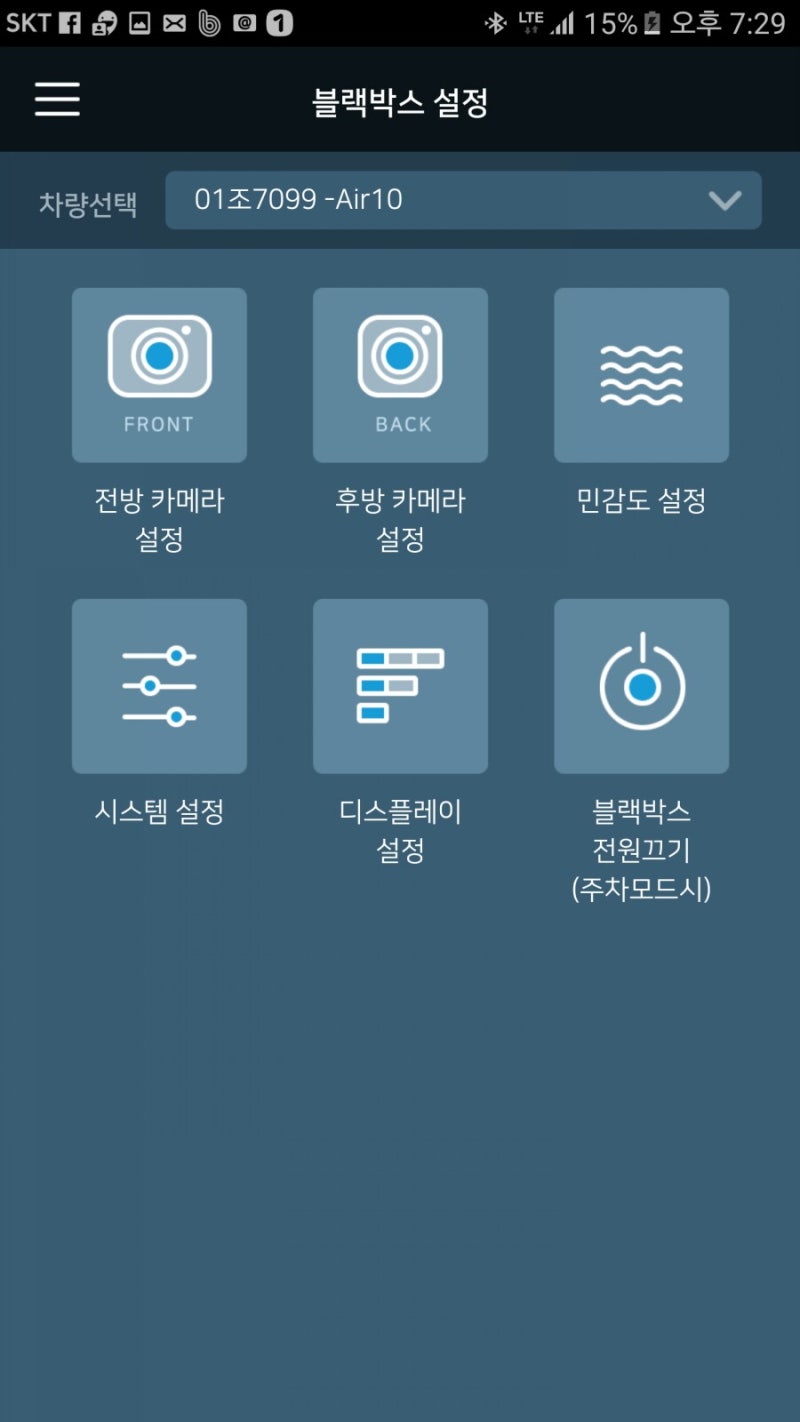
Task: Expand the vehicle selection dropdown chevron
Action: click(x=727, y=200)
